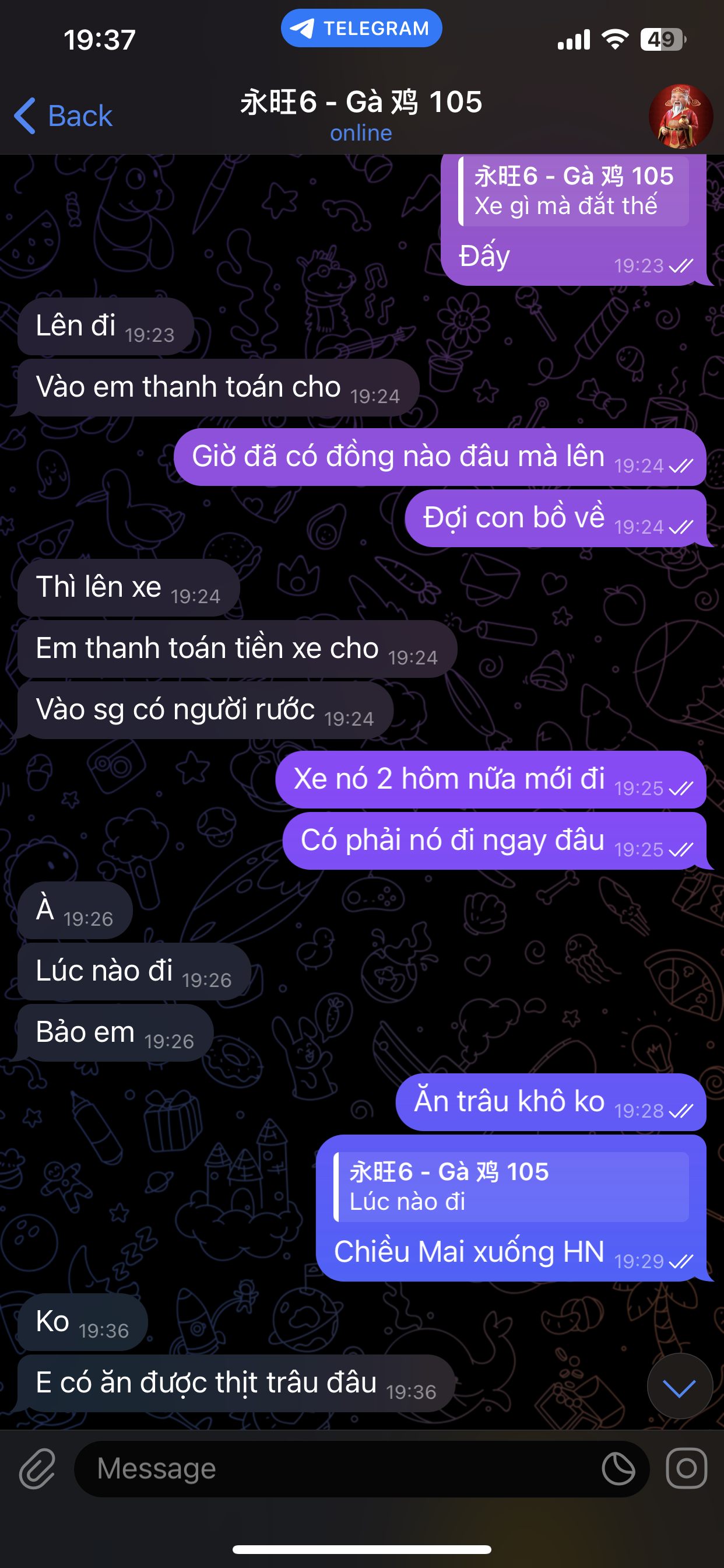Tap the attach file paperclip icon
The width and height of the screenshot is (724, 1568).
(x=38, y=1468)
